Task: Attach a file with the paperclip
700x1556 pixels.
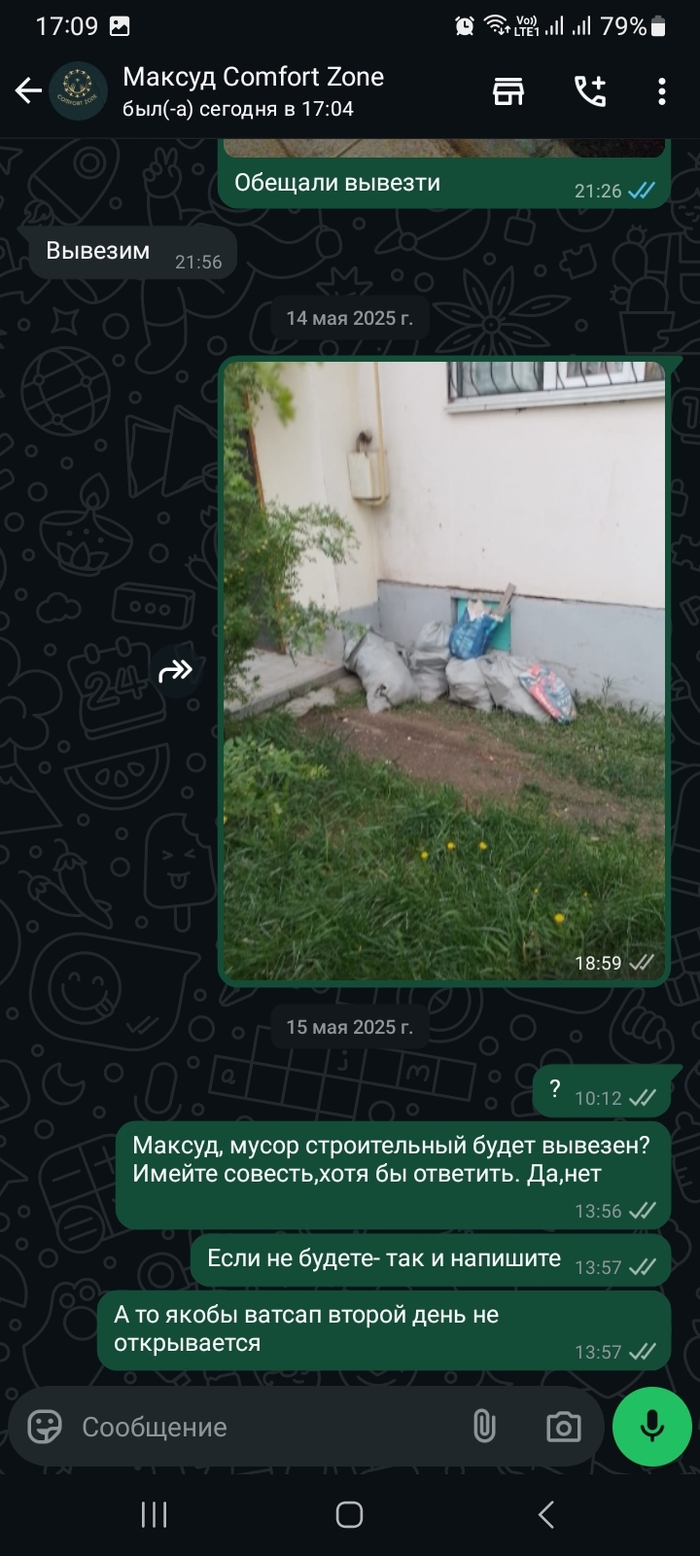Action: coord(484,1426)
